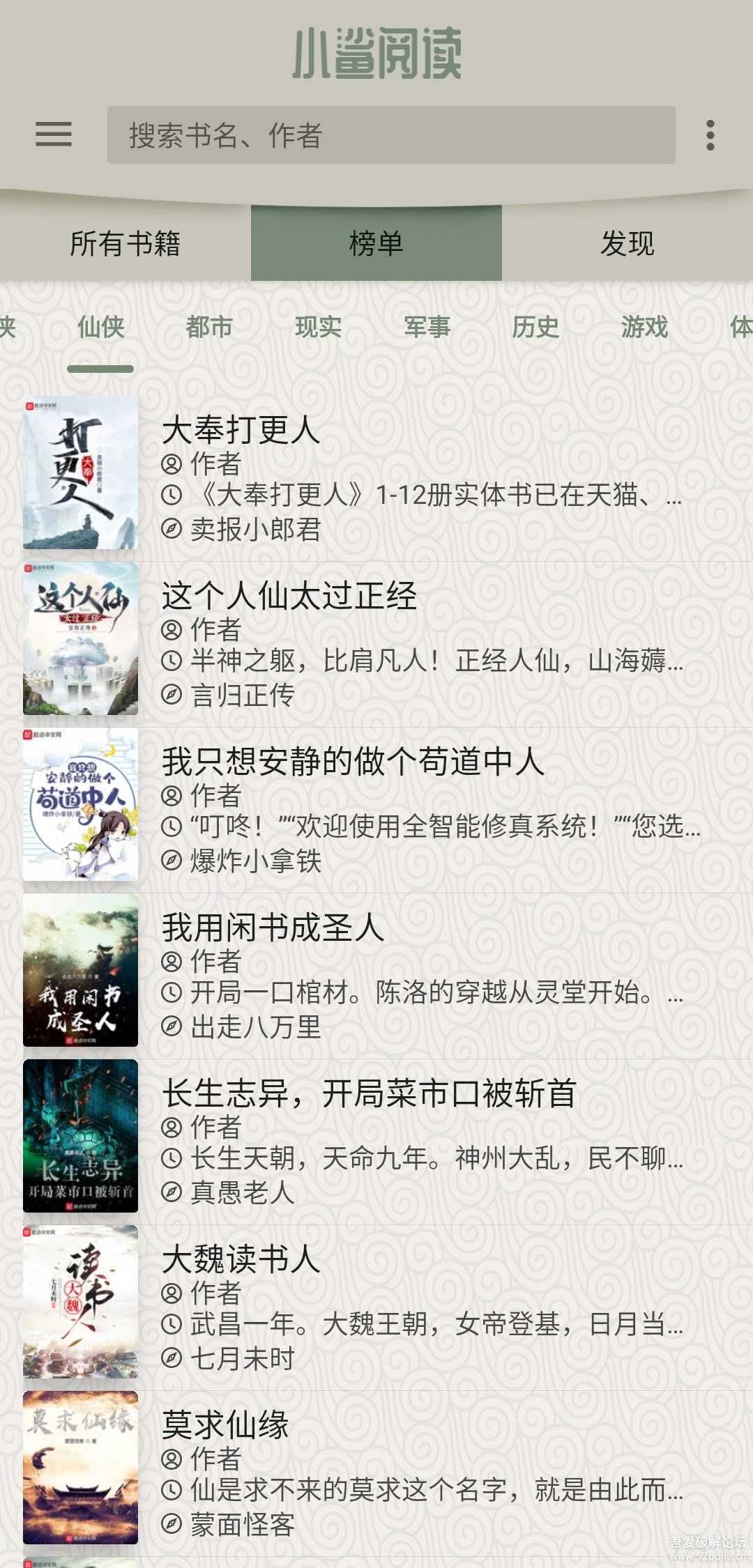Open the book 大奉打更人

coord(241,431)
